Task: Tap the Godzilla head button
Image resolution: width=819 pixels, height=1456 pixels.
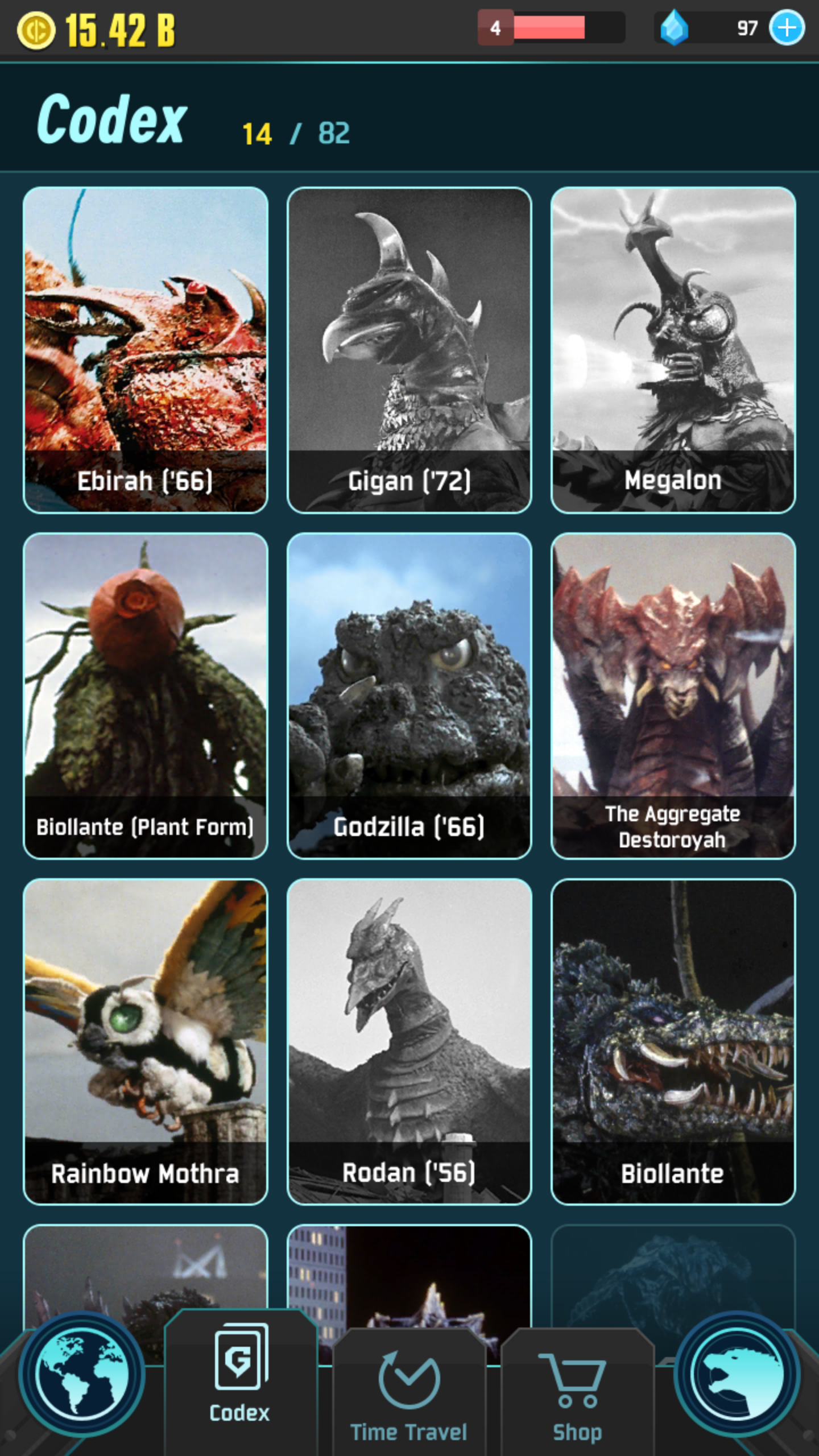Action: (x=737, y=1375)
